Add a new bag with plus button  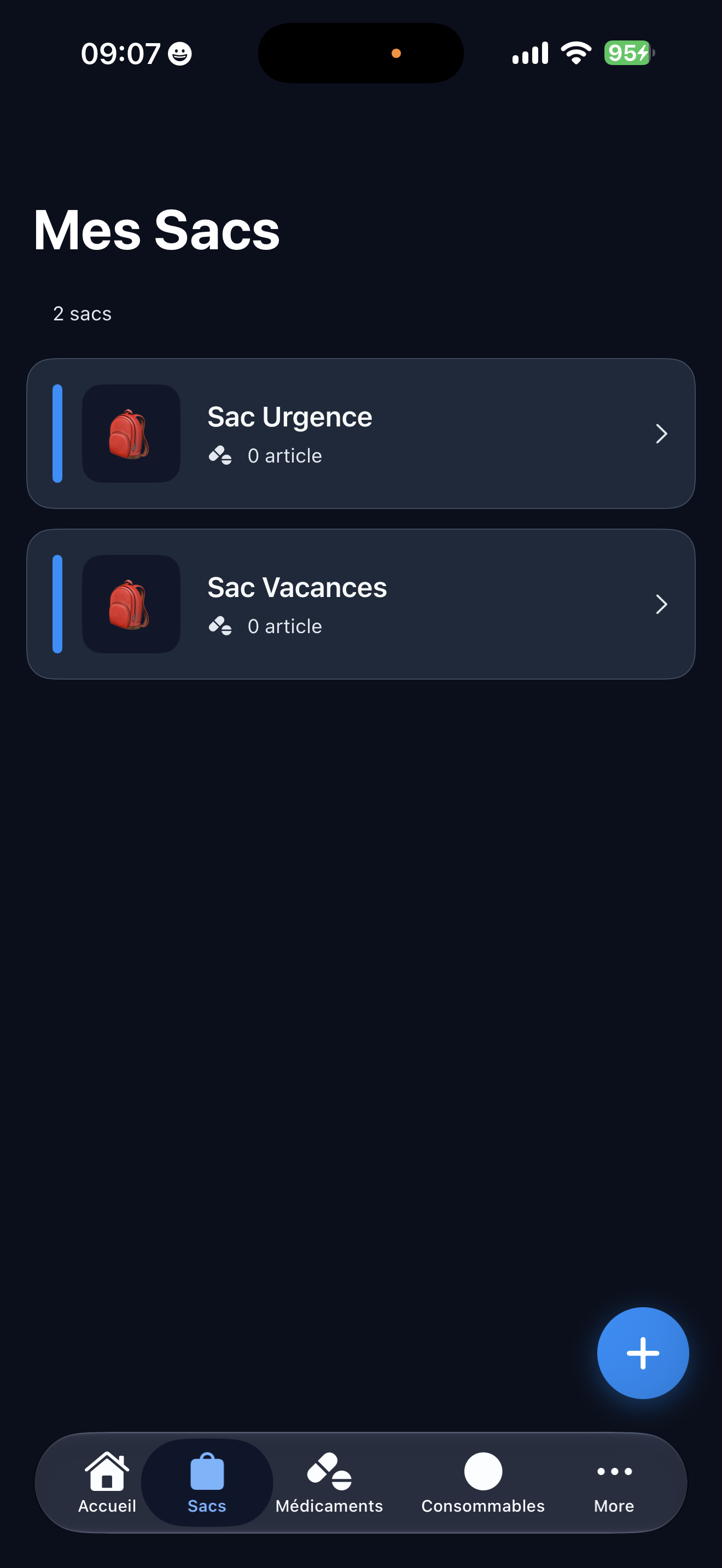643,1353
